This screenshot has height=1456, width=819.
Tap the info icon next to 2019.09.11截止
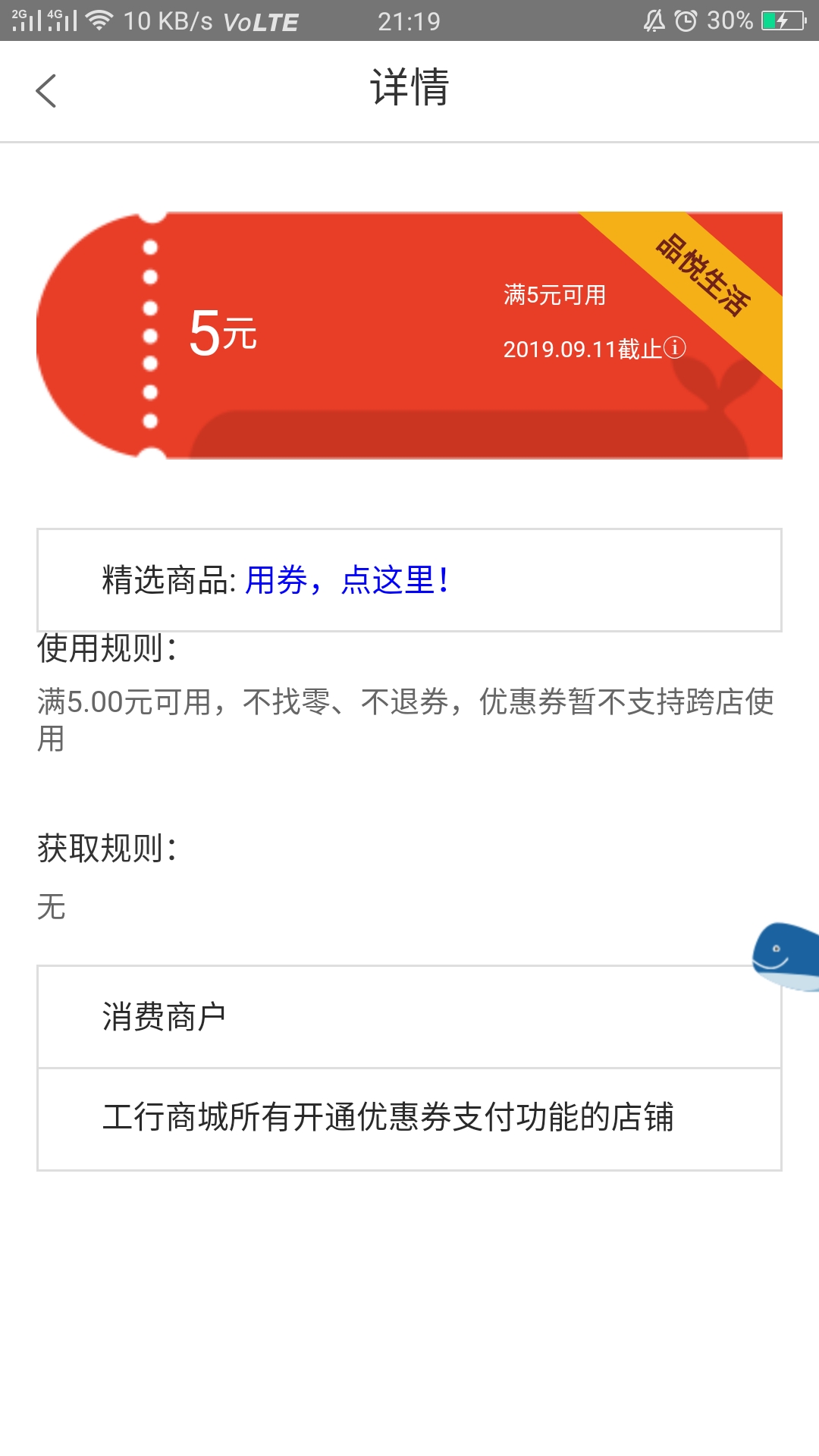[x=675, y=347]
